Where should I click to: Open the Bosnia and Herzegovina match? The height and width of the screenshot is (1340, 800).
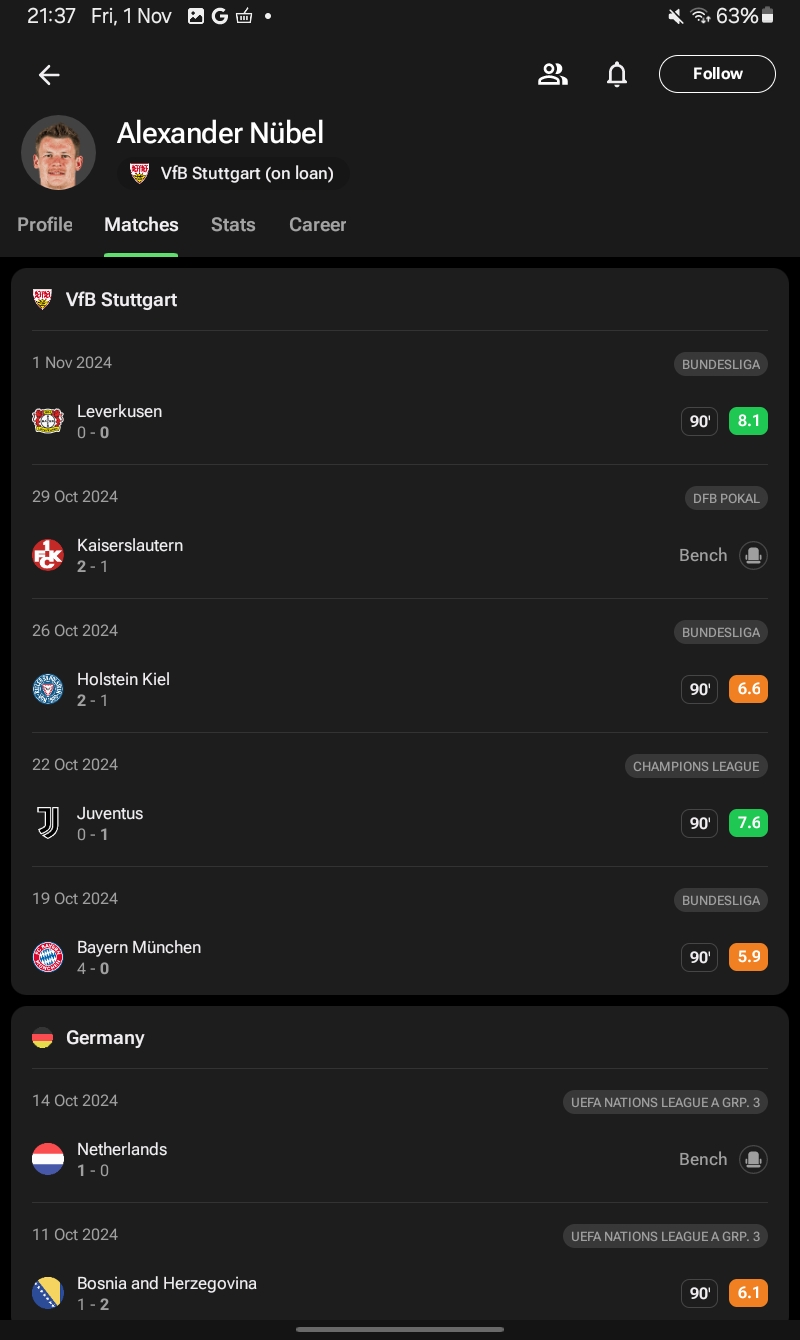pos(400,1293)
